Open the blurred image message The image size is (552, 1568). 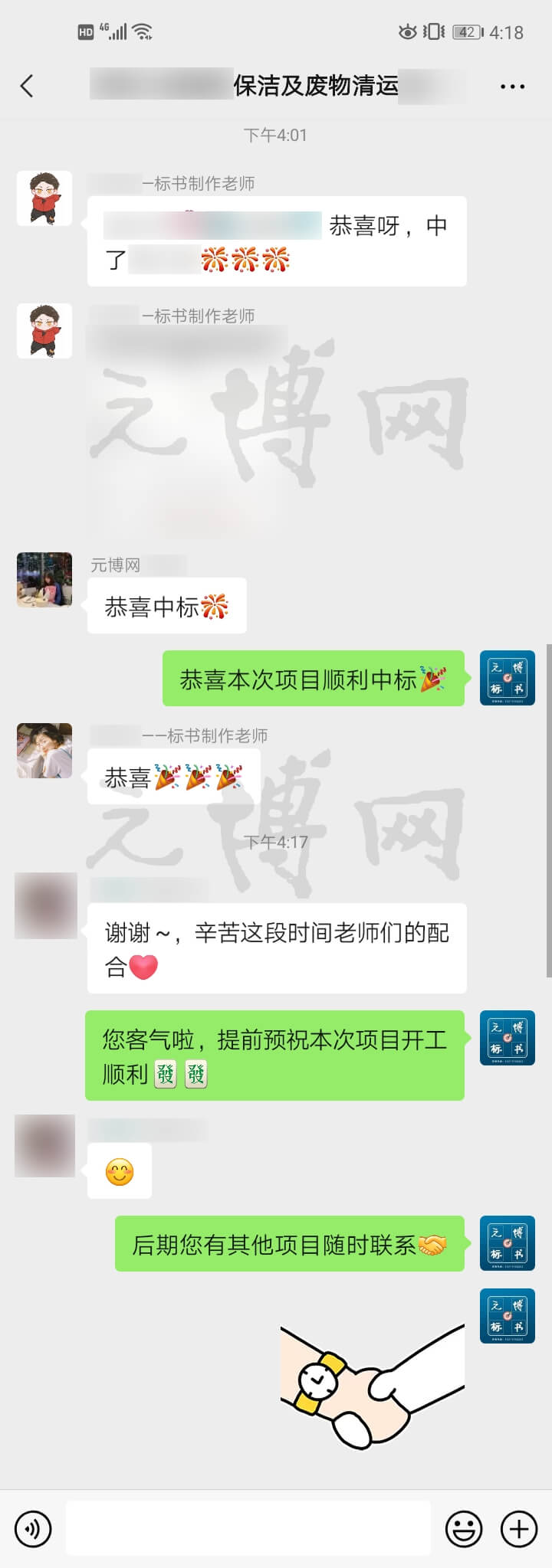[x=188, y=429]
